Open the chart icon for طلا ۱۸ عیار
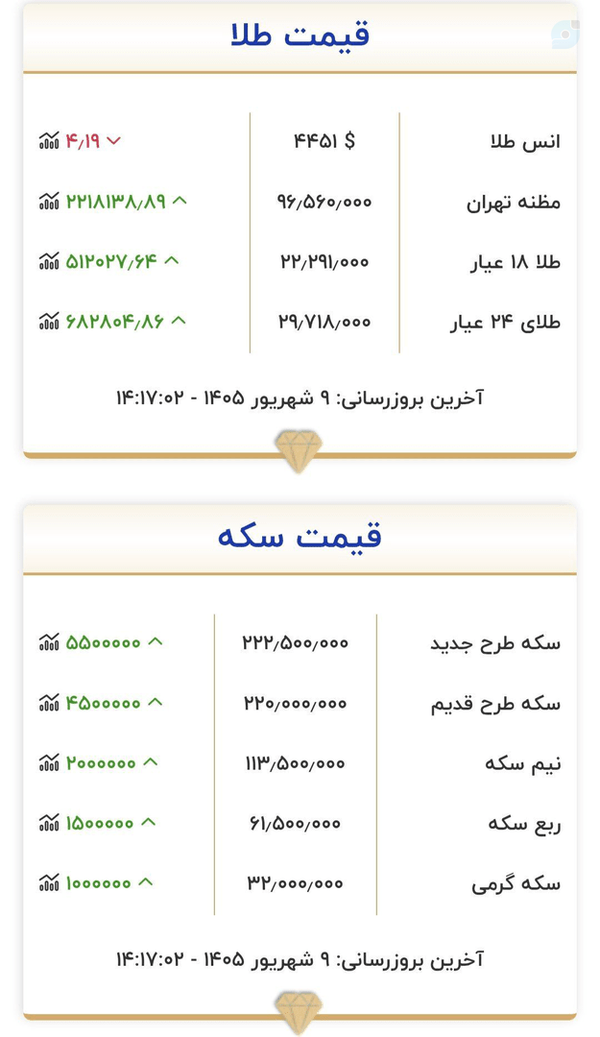This screenshot has height=1037, width=600. tap(49, 261)
